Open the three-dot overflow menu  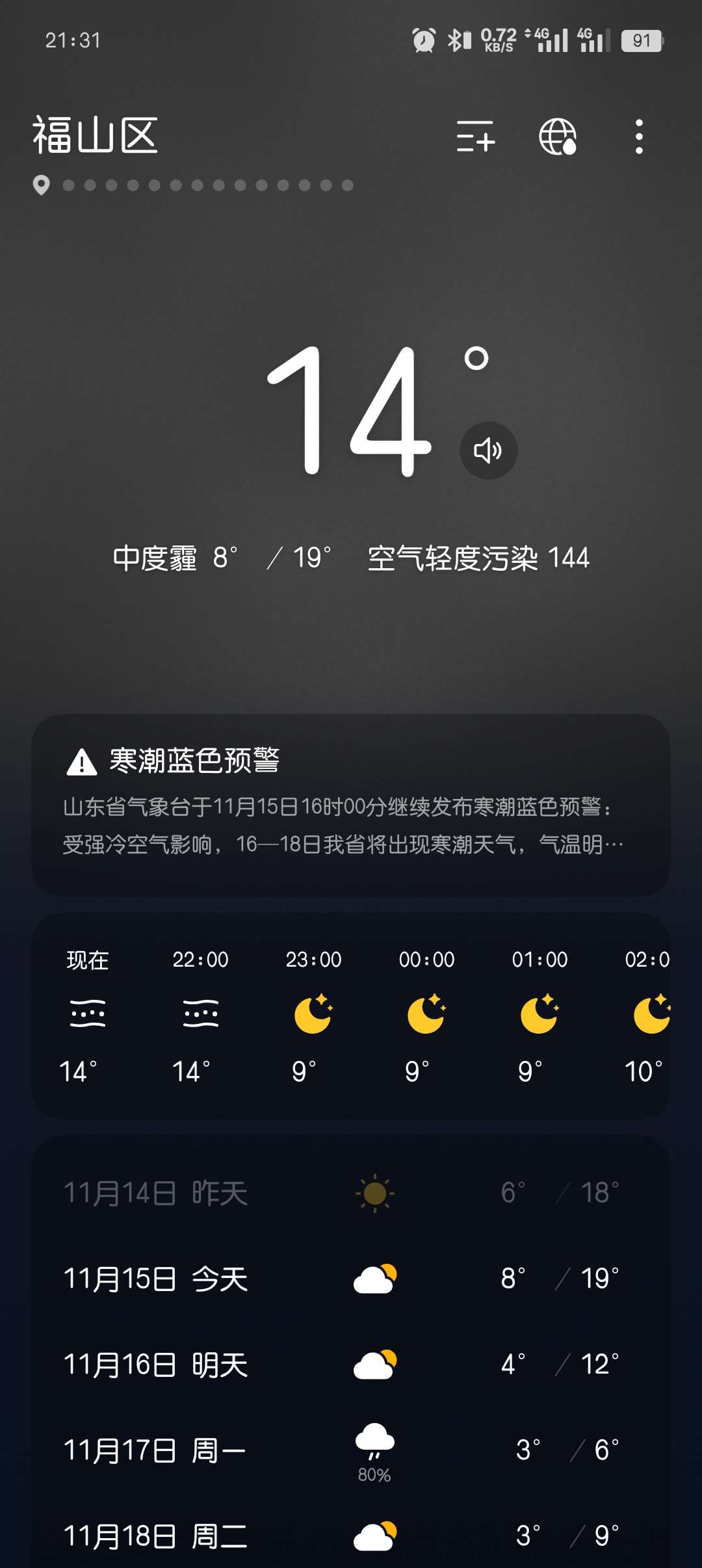639,137
